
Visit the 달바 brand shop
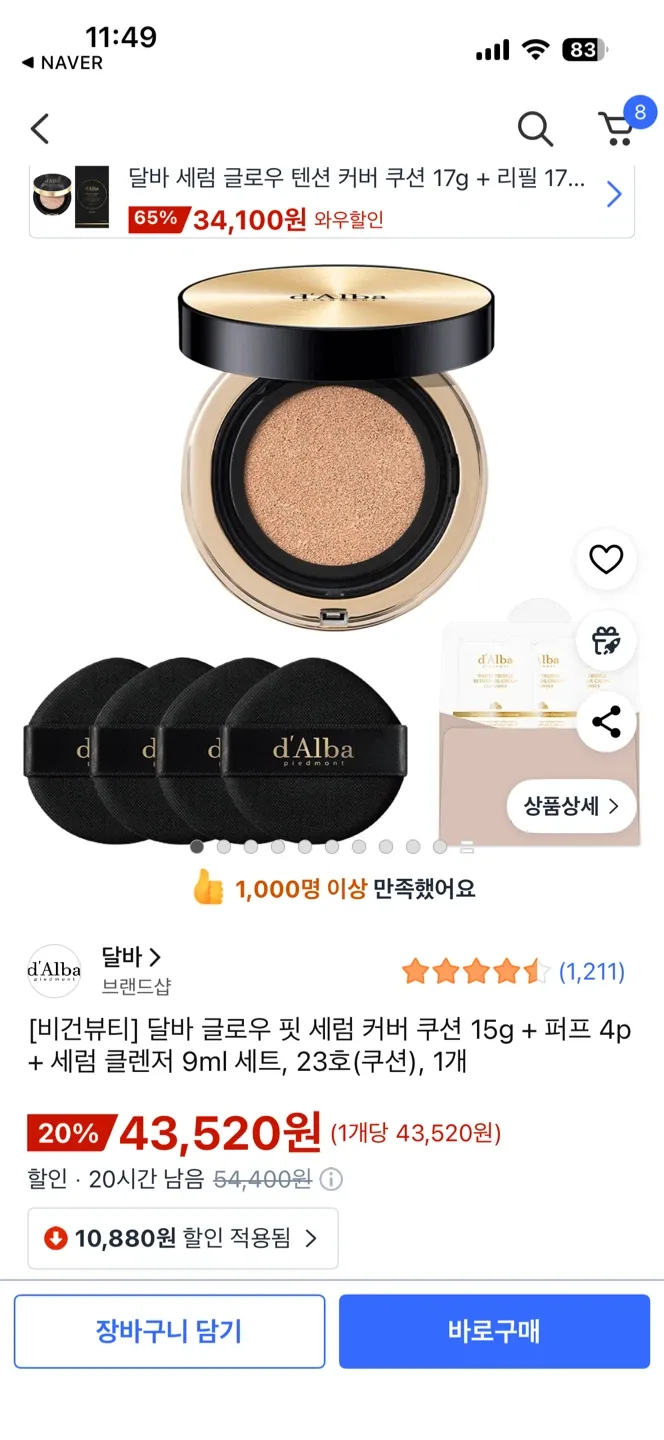[131, 957]
